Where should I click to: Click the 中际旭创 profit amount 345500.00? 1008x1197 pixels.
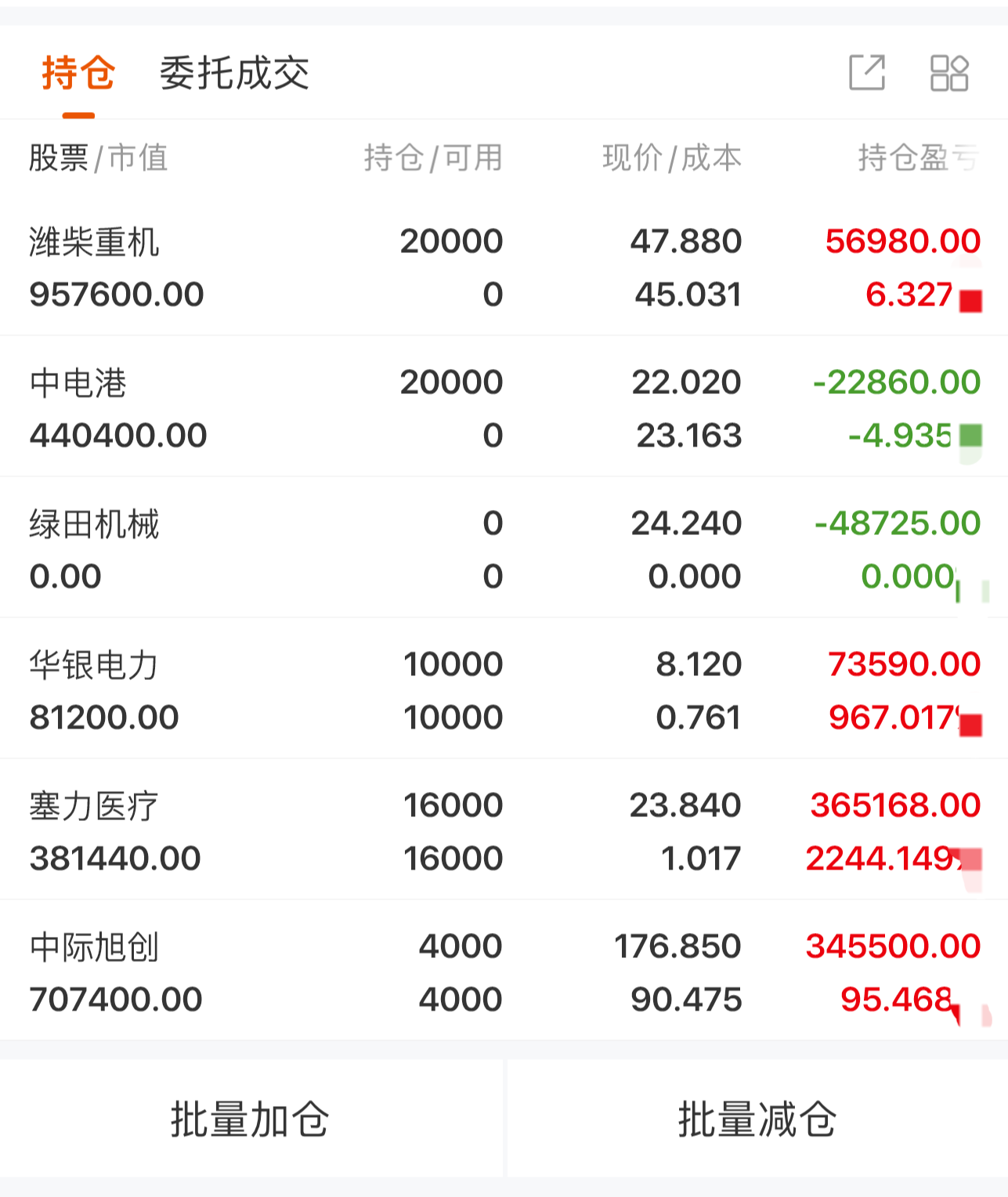point(893,946)
